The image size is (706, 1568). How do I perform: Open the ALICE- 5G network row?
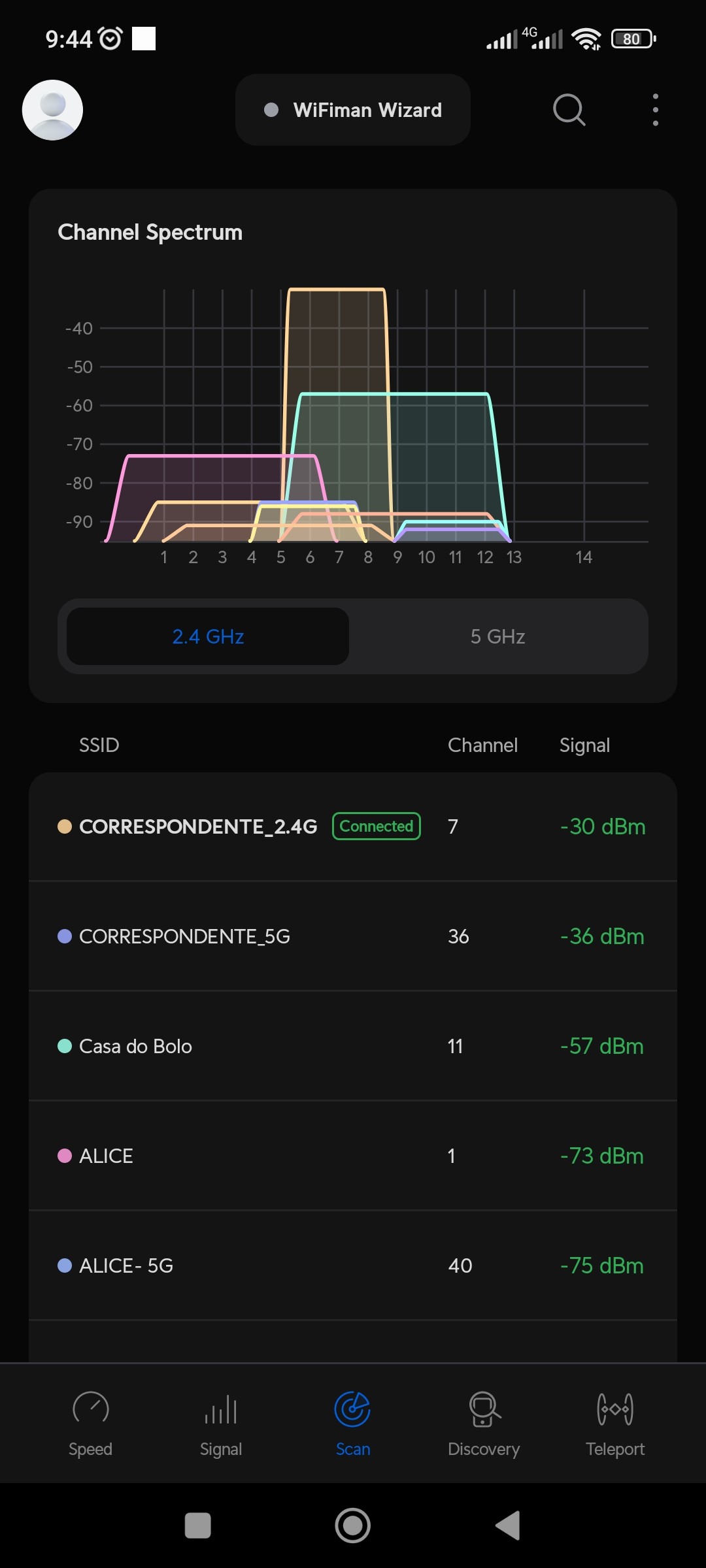126,1266
